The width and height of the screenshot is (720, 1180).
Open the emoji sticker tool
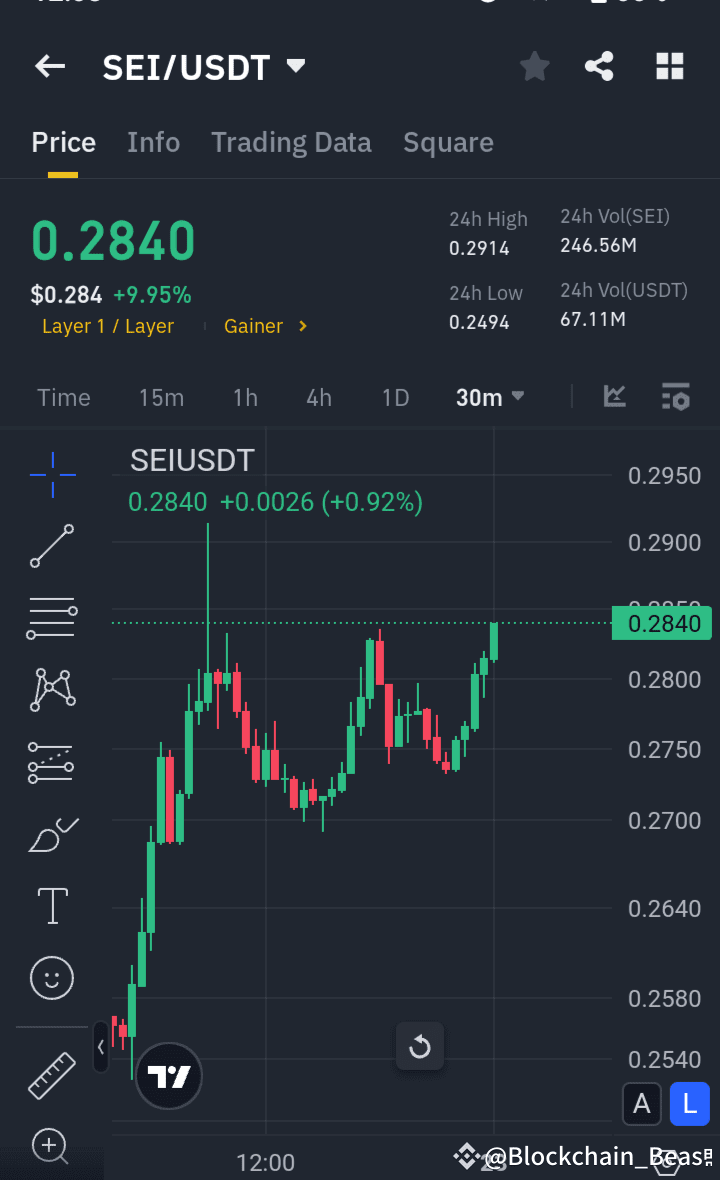(50, 978)
